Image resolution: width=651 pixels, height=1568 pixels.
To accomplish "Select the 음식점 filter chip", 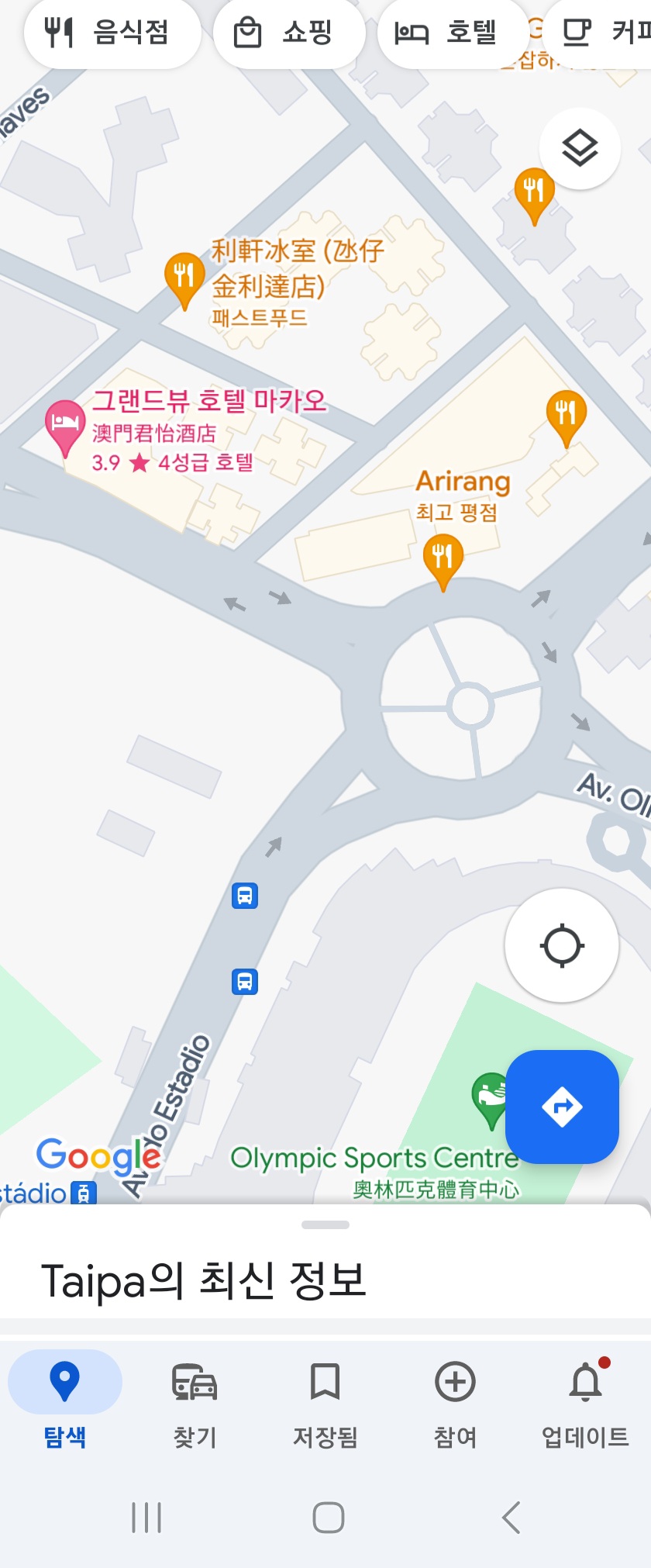I will point(112,33).
